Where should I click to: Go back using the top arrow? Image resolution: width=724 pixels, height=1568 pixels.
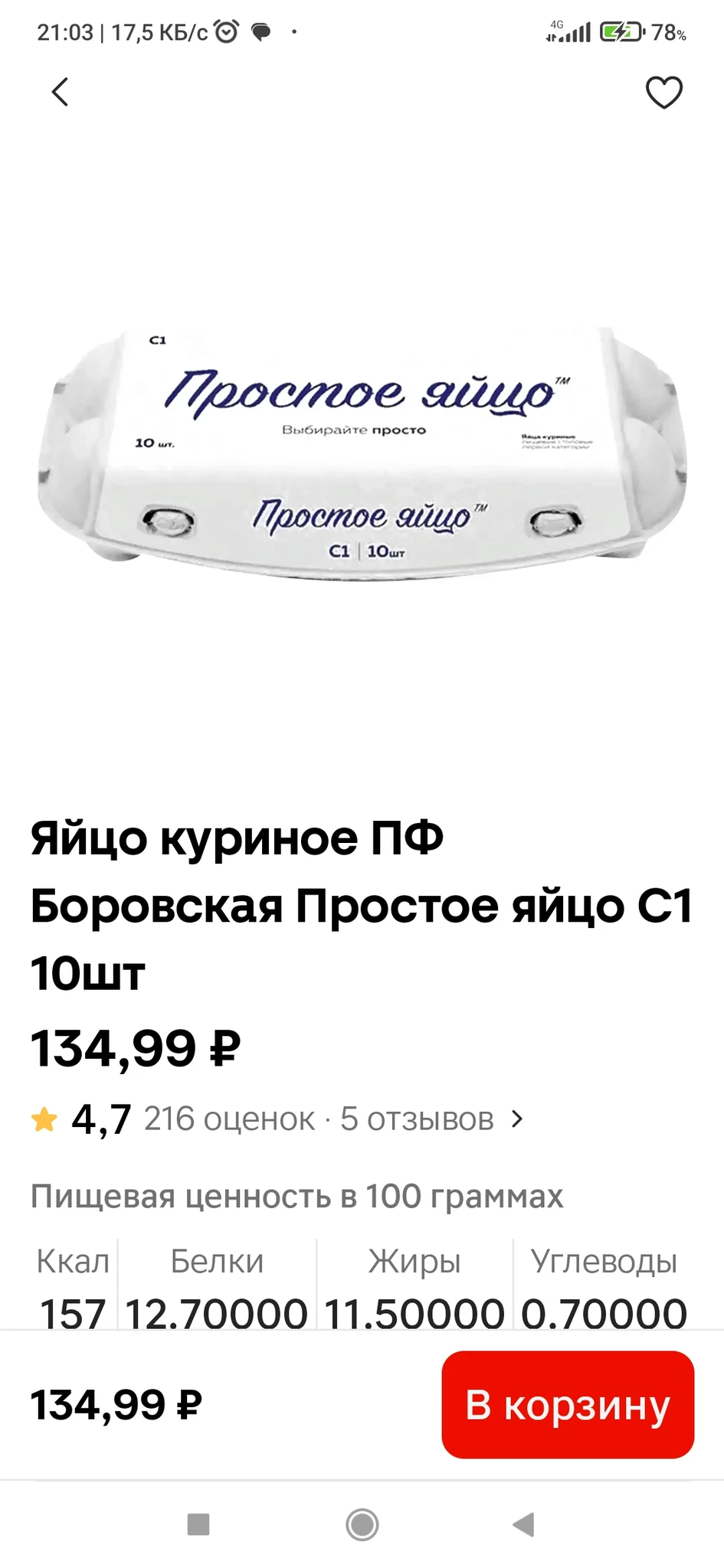coord(61,93)
